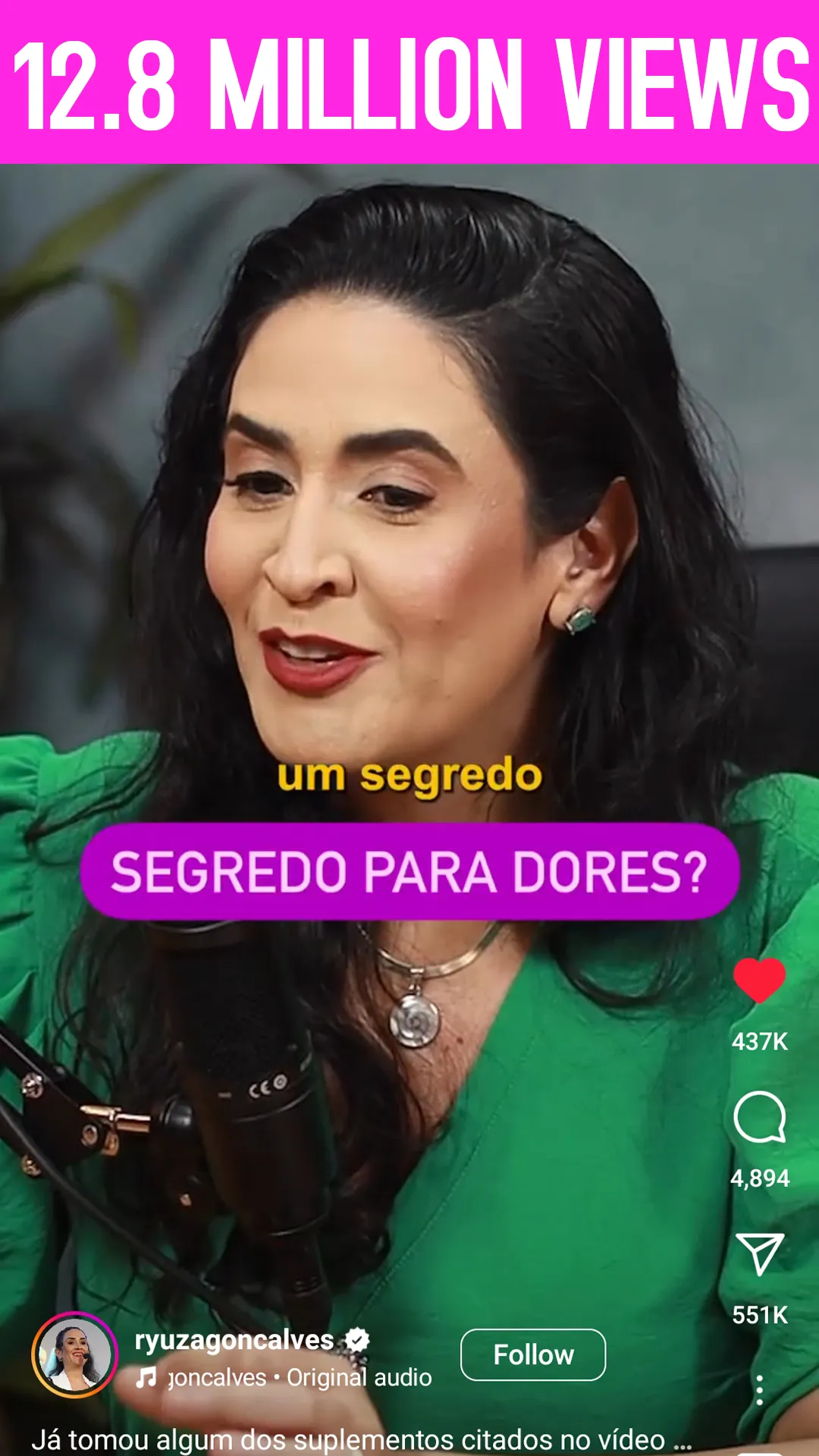Viewport: 819px width, 1456px height.
Task: Like the reel with the heart icon
Action: point(759,980)
